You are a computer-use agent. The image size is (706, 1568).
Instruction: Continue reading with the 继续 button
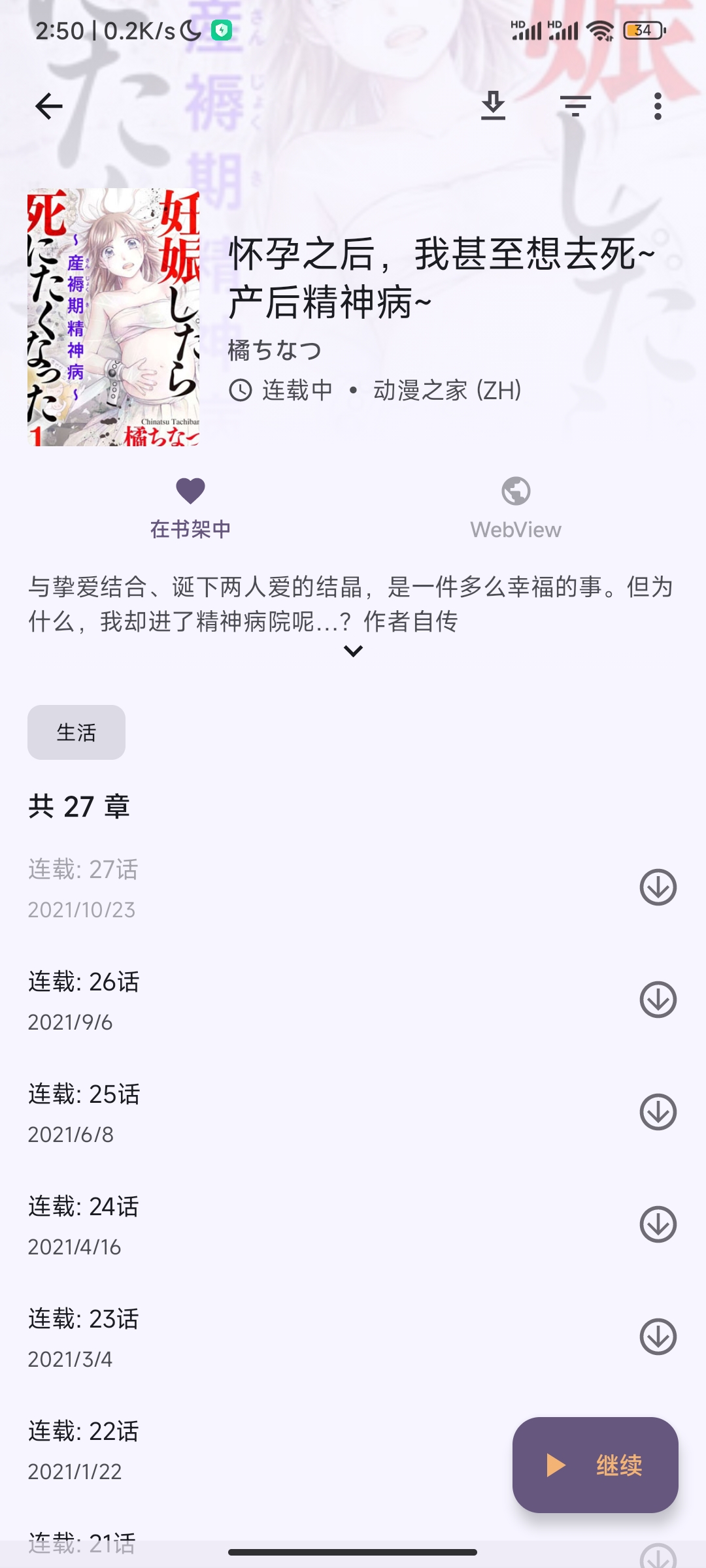tap(595, 1465)
